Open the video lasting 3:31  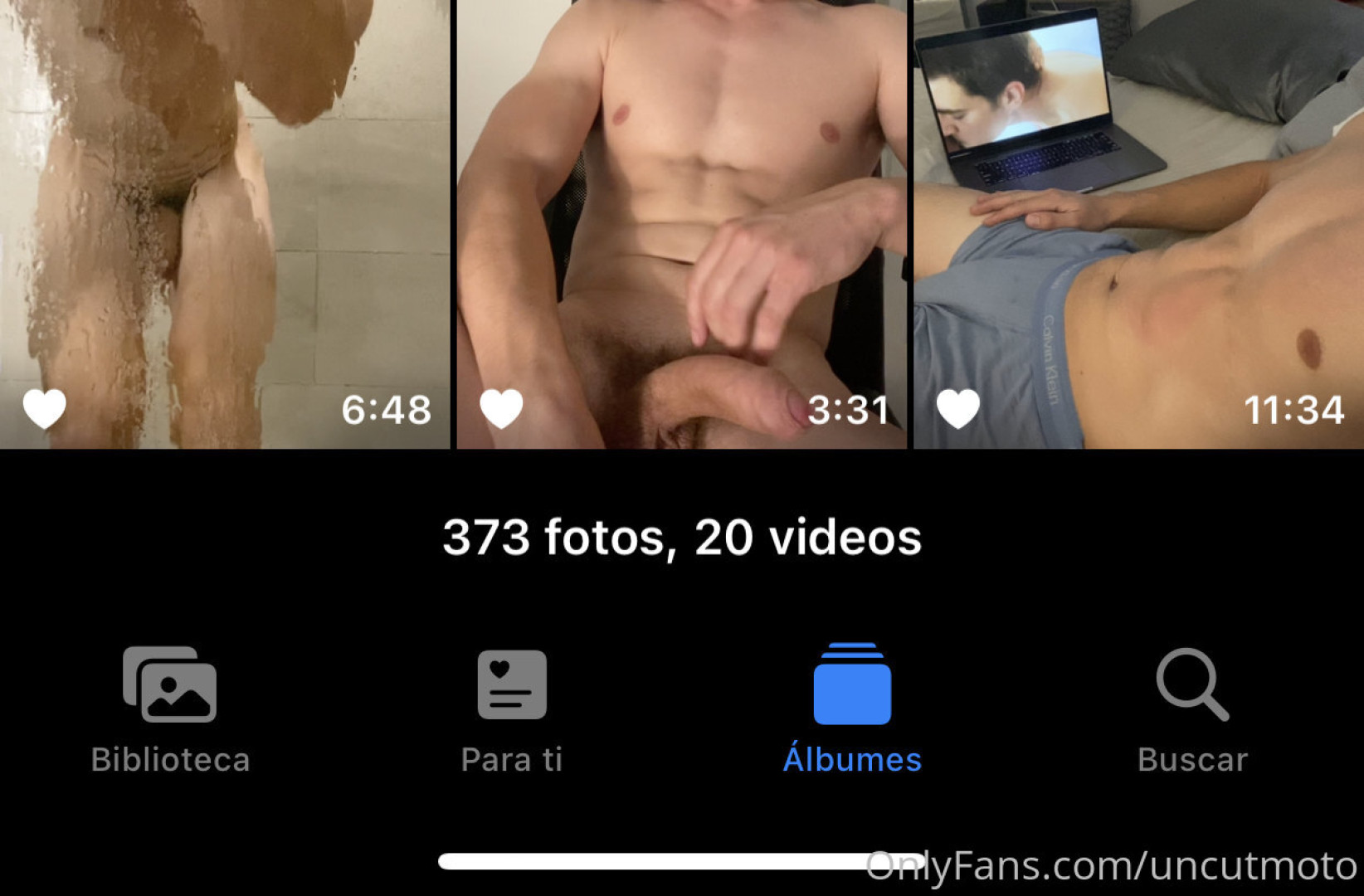681,224
